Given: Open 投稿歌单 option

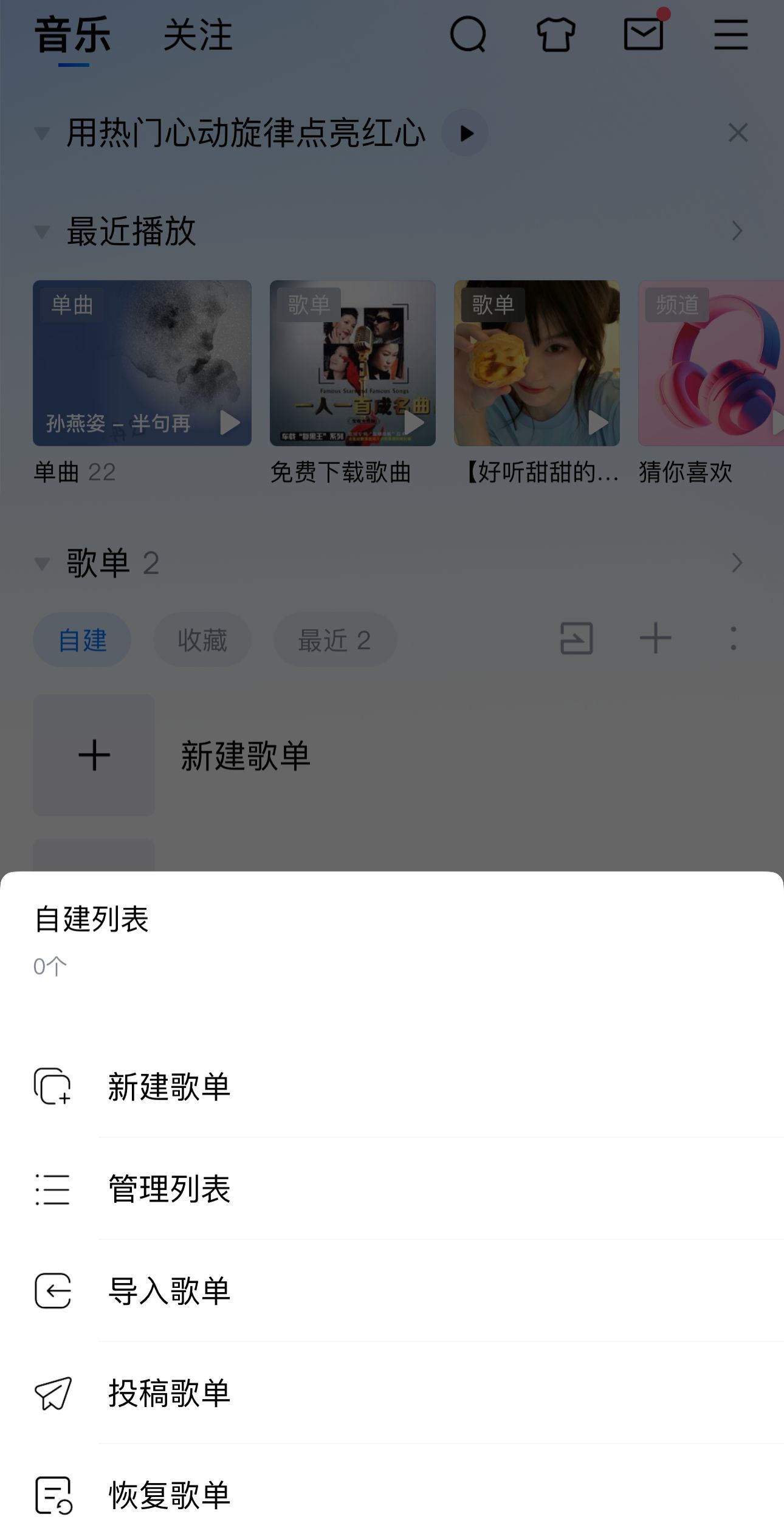Looking at the screenshot, I should click(169, 1393).
